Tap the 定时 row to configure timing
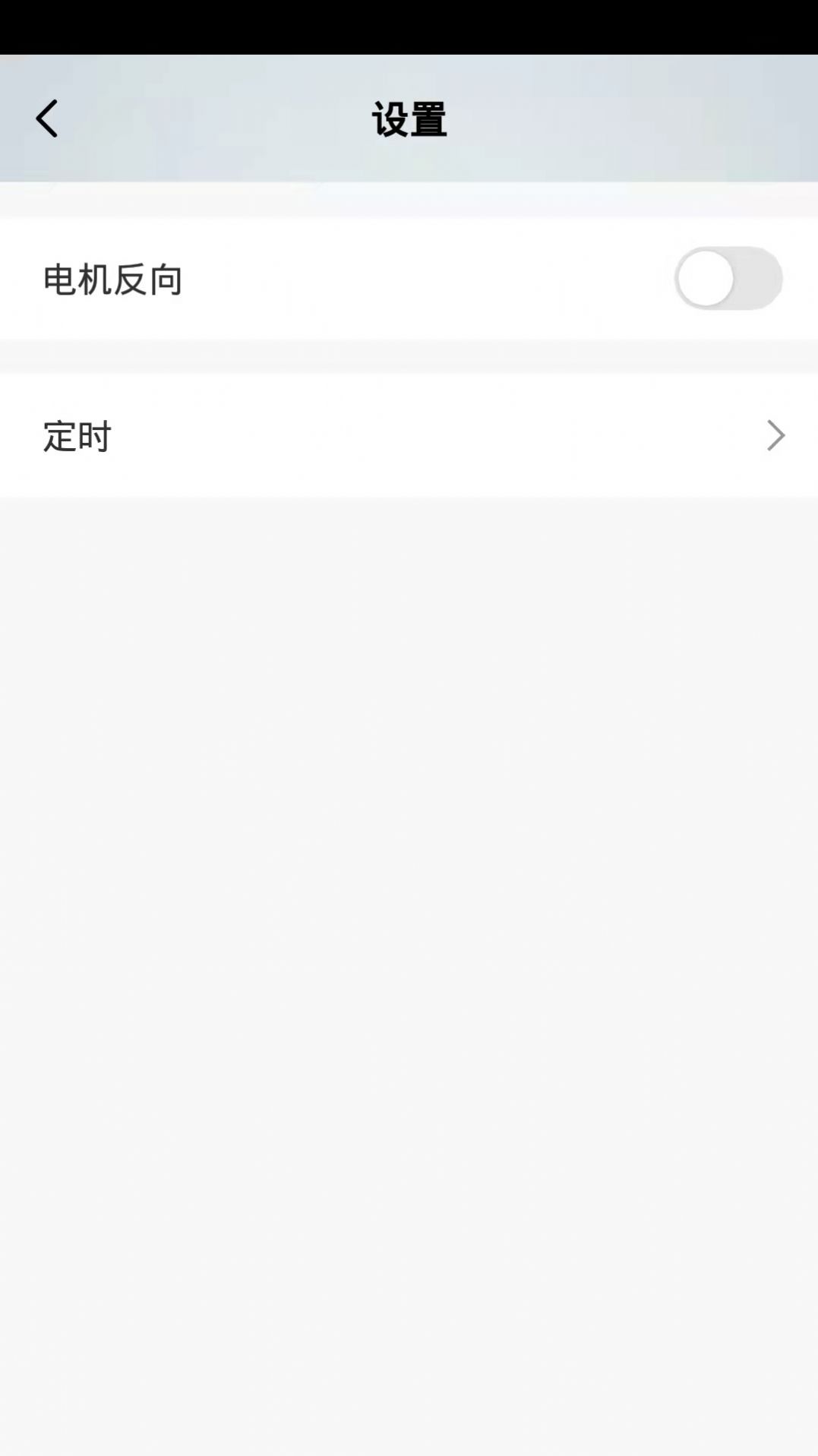 click(x=304, y=435)
